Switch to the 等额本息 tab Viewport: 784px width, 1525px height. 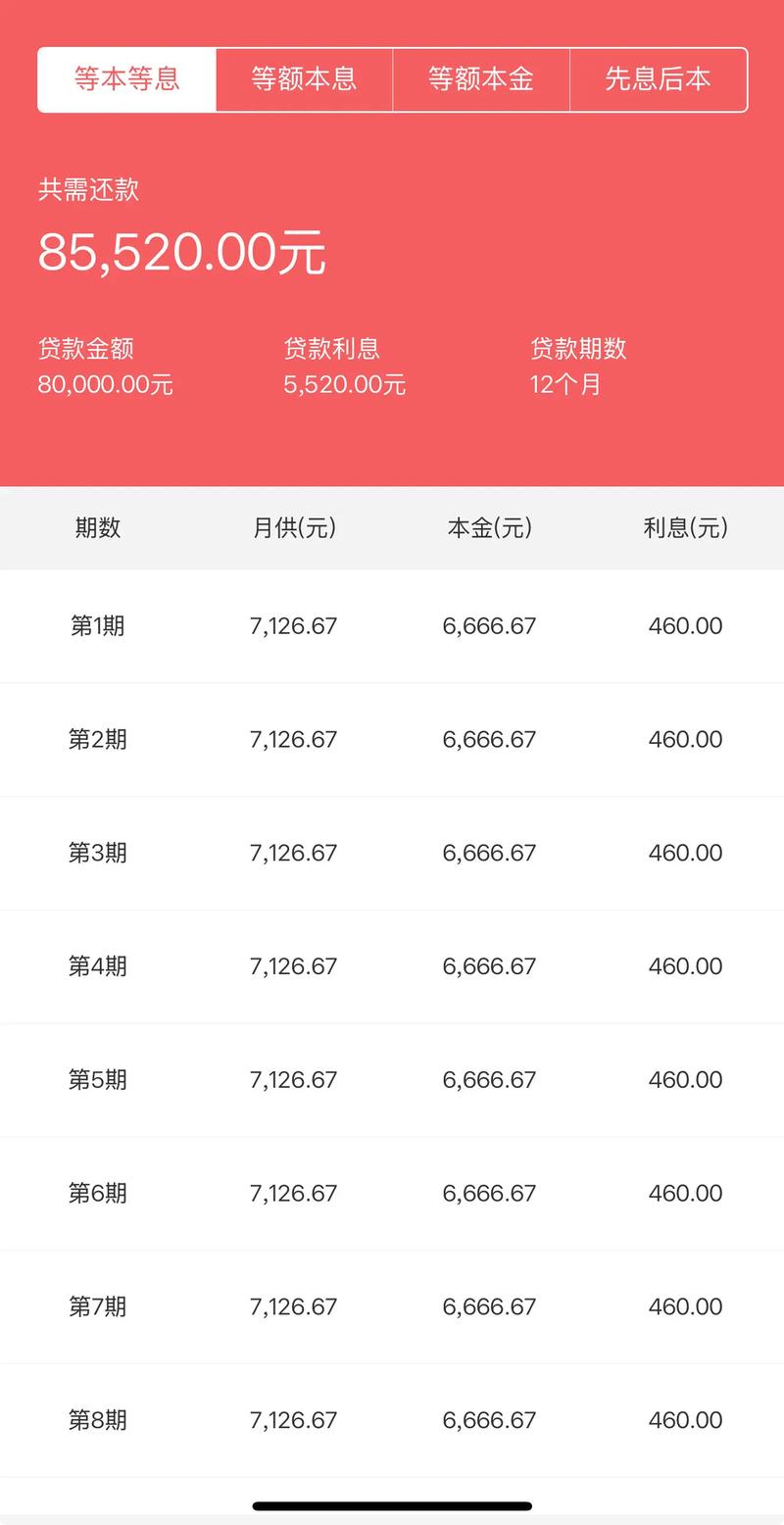pos(304,79)
